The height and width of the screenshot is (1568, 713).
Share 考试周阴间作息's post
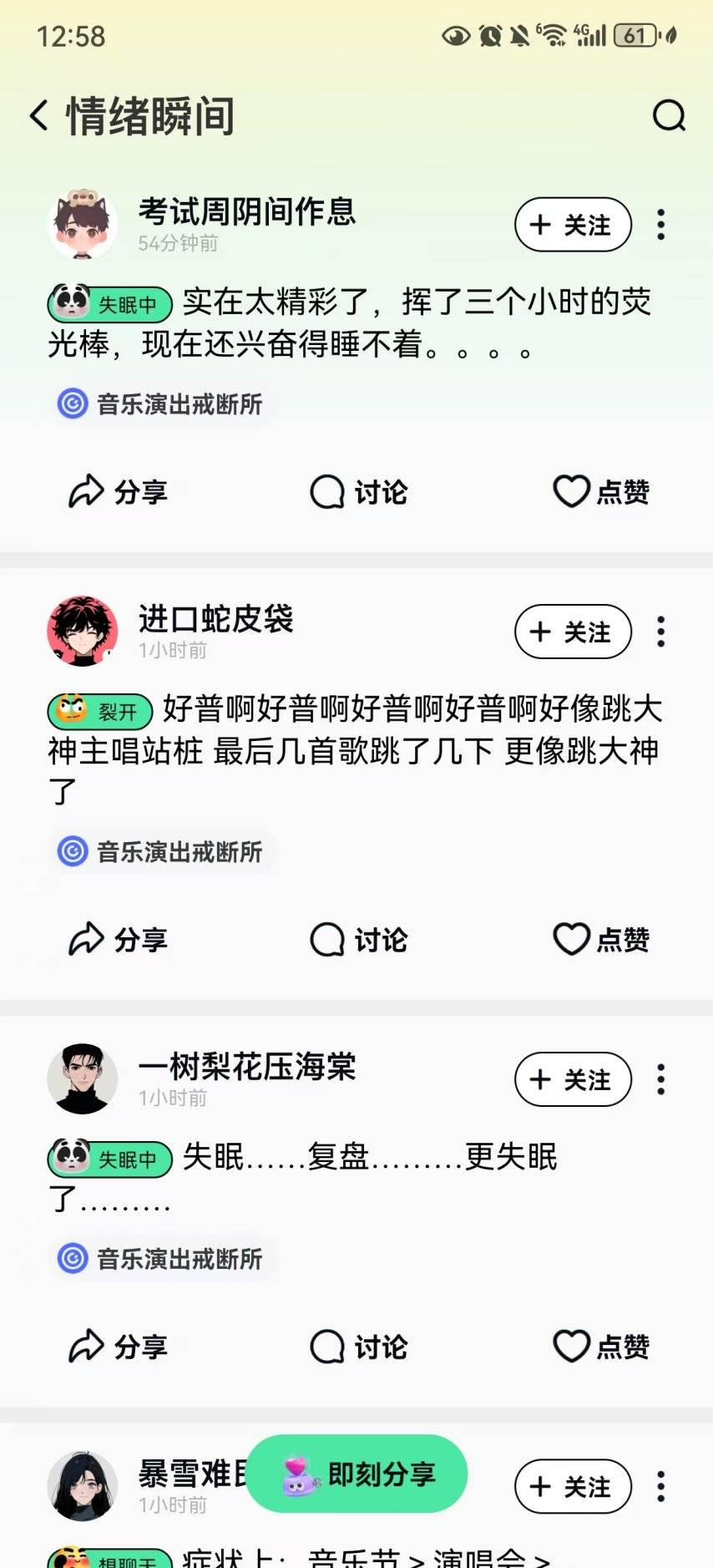118,492
